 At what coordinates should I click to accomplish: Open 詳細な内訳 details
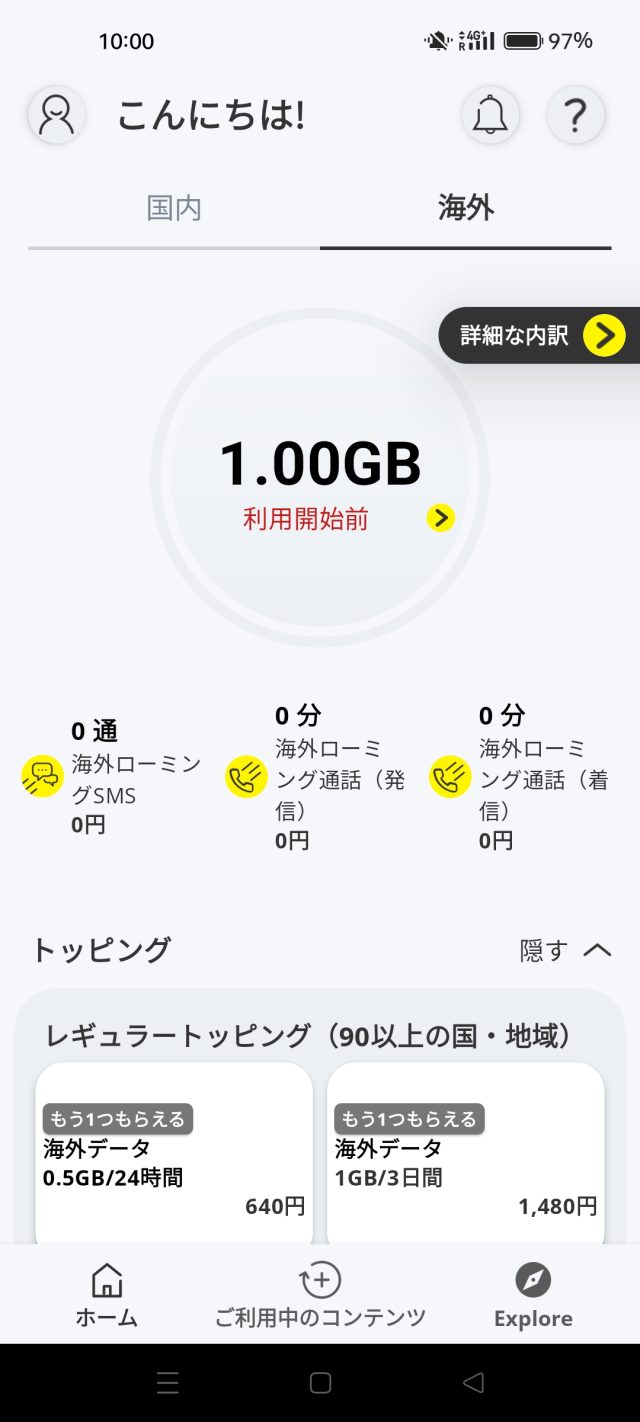point(541,335)
